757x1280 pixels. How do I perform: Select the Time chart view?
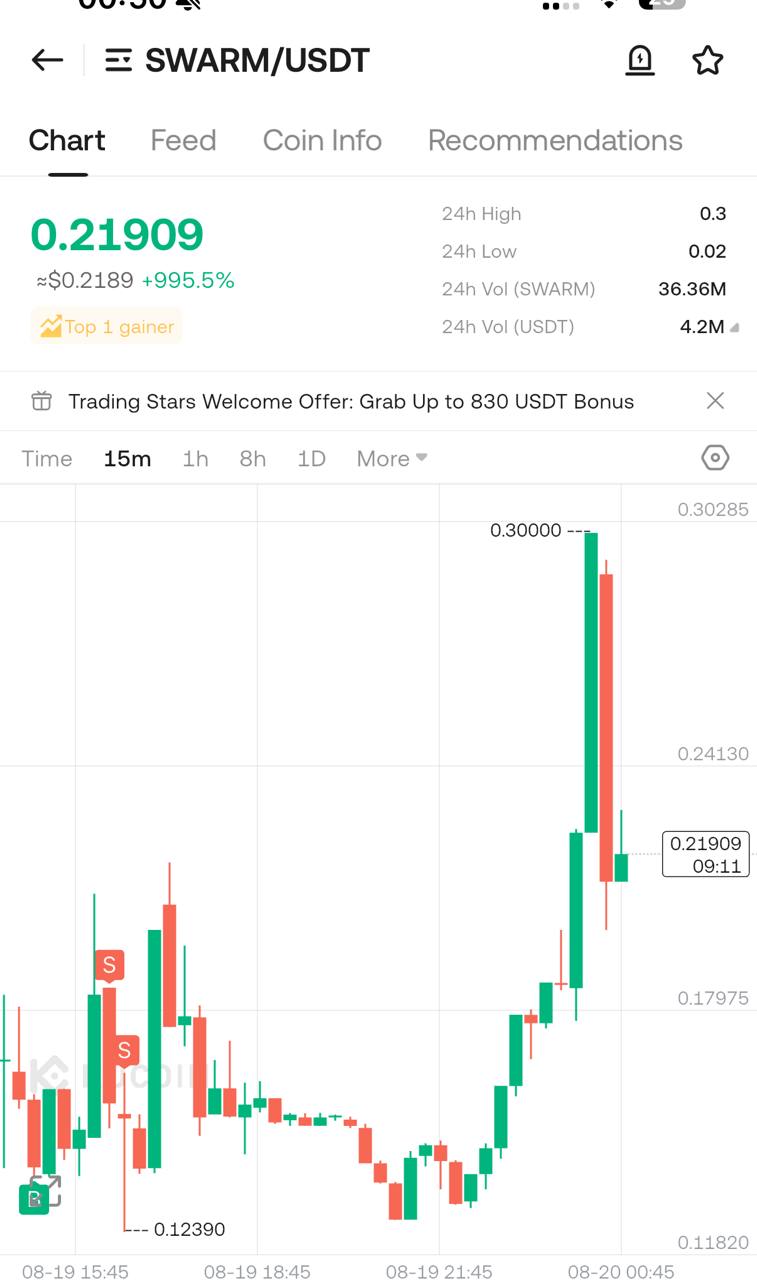pos(47,458)
